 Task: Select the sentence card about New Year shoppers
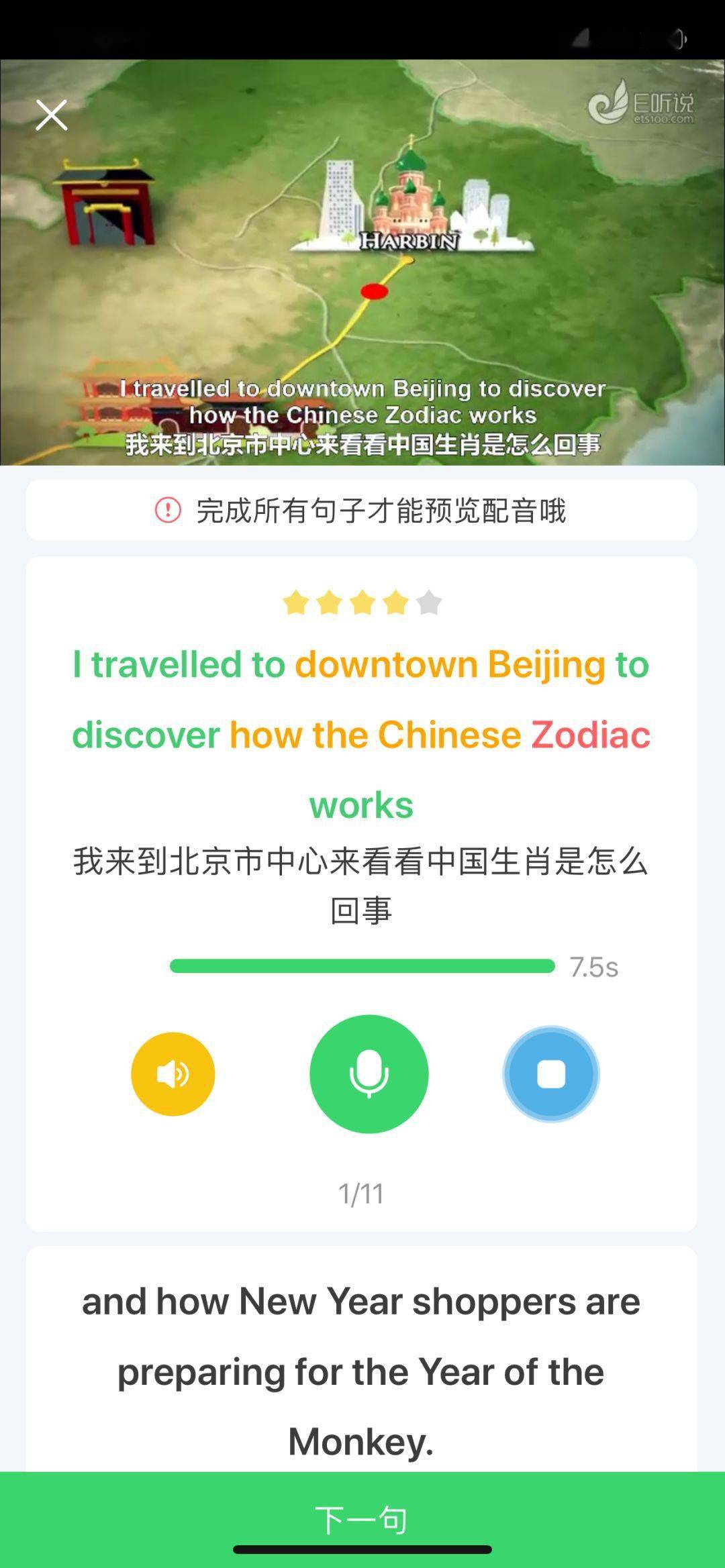361,1359
